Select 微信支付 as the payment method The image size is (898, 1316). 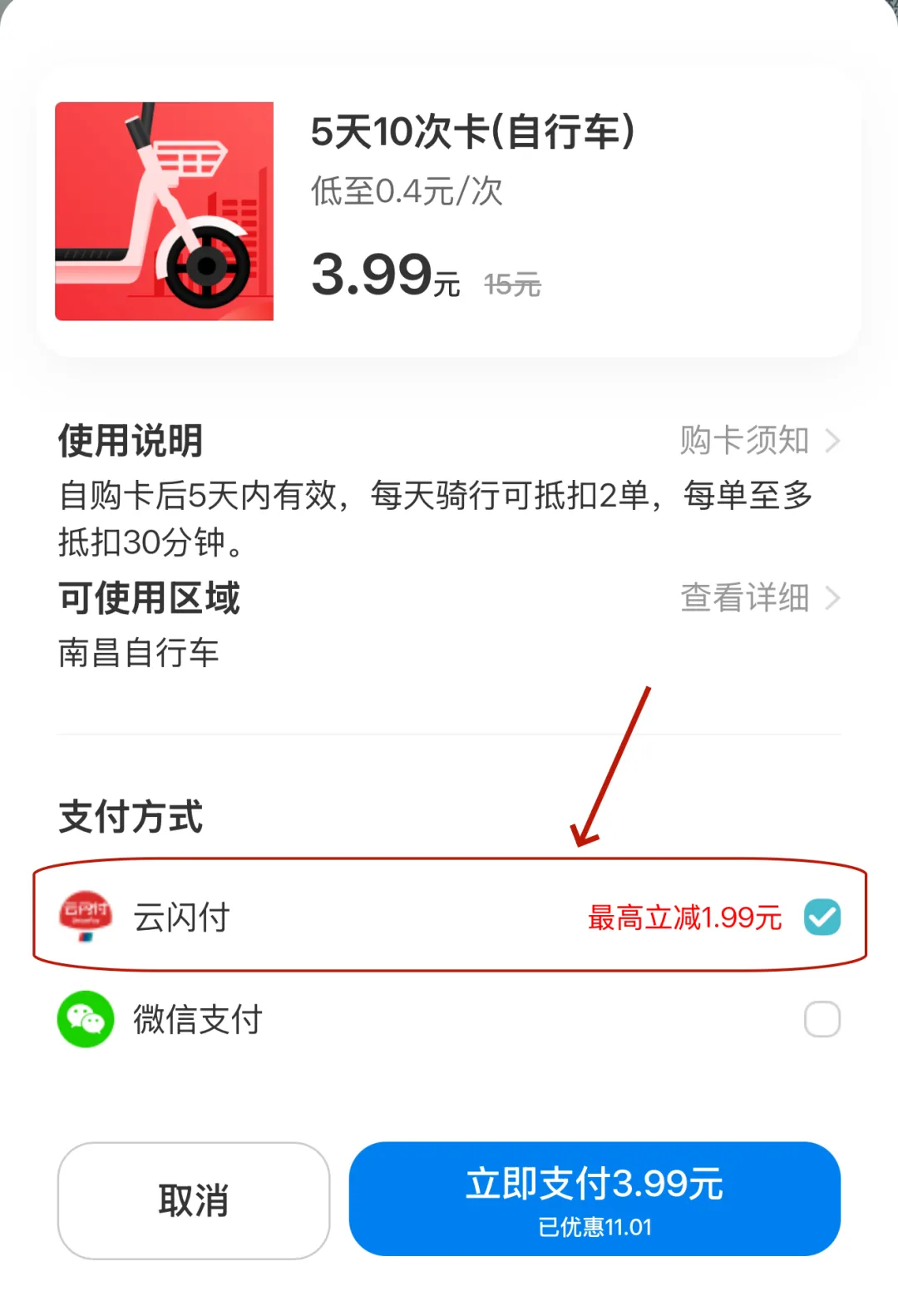(x=449, y=1019)
